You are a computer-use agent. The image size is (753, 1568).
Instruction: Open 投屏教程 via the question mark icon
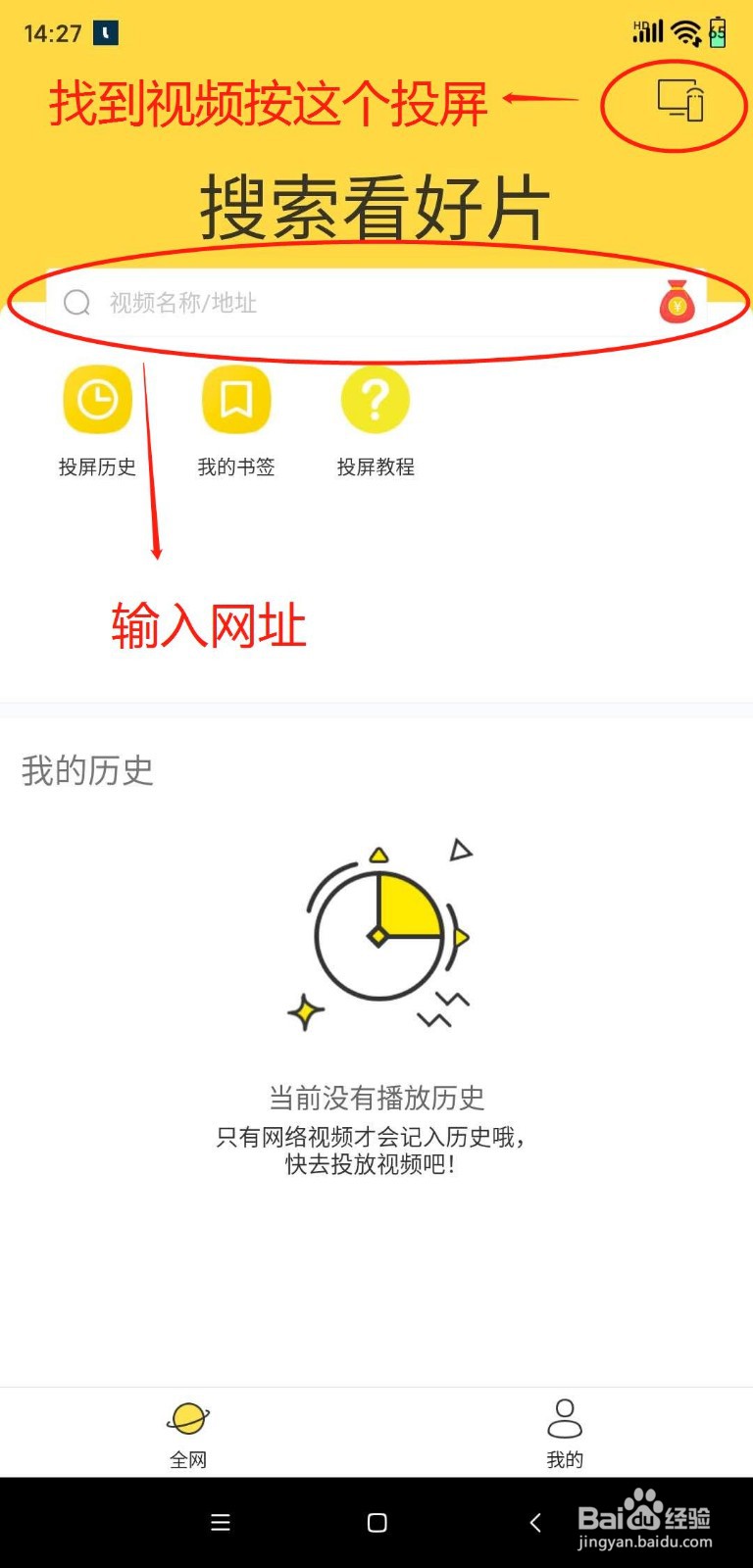(x=374, y=399)
